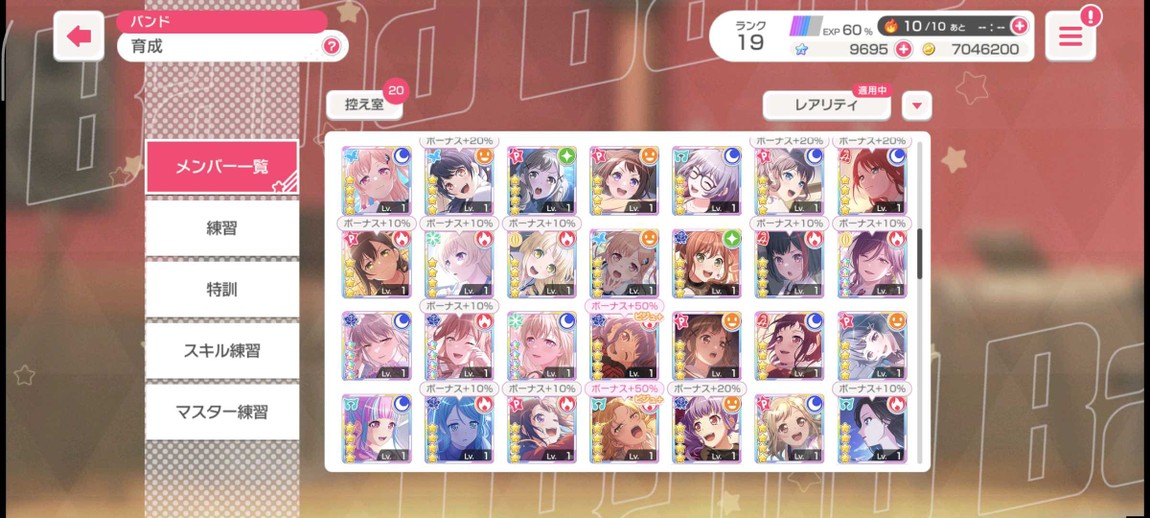Change the sorting via the レアリティ button
This screenshot has height=518, width=1150.
(x=826, y=105)
